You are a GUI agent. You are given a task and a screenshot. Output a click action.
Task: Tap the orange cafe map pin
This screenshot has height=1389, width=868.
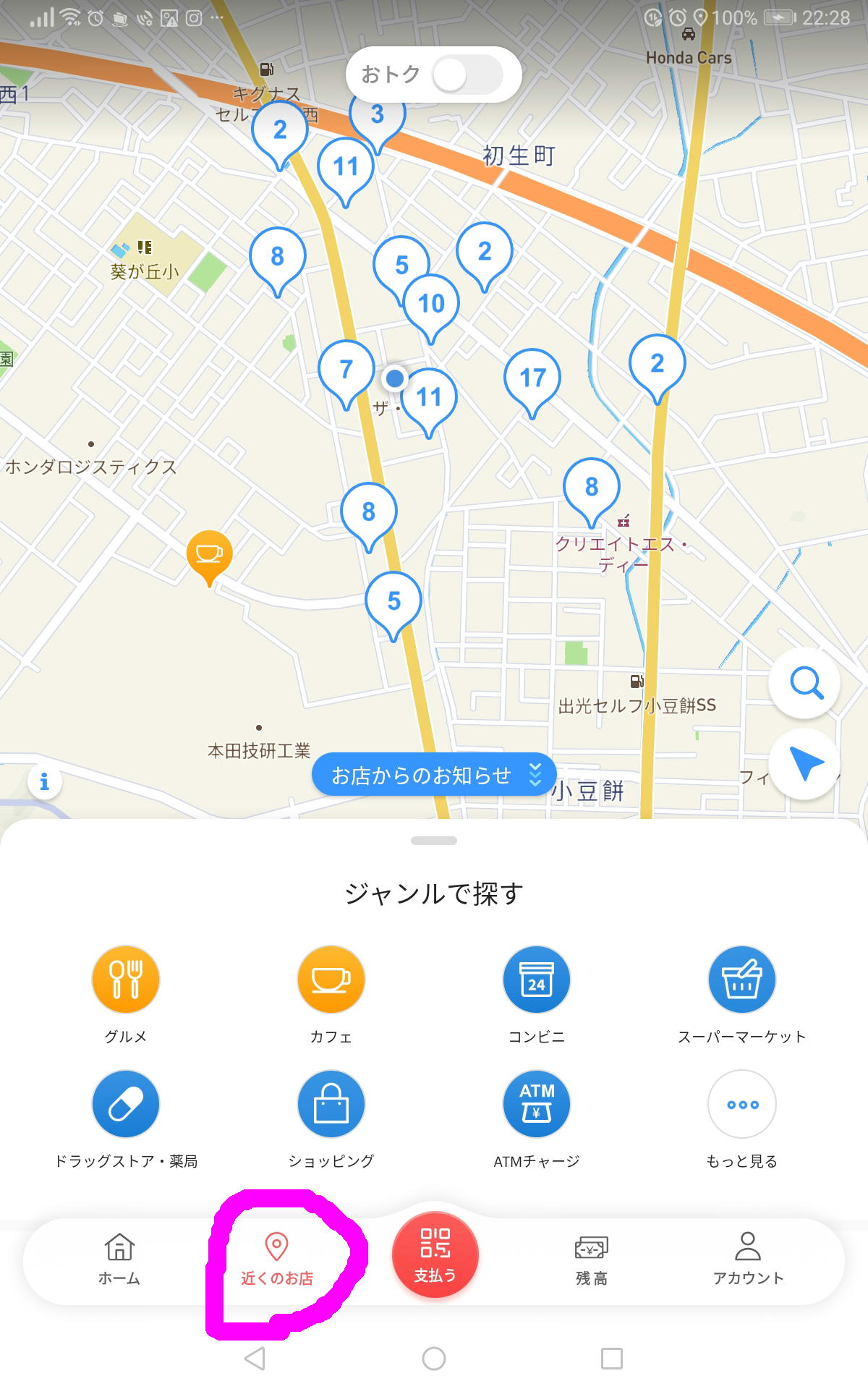(x=209, y=554)
